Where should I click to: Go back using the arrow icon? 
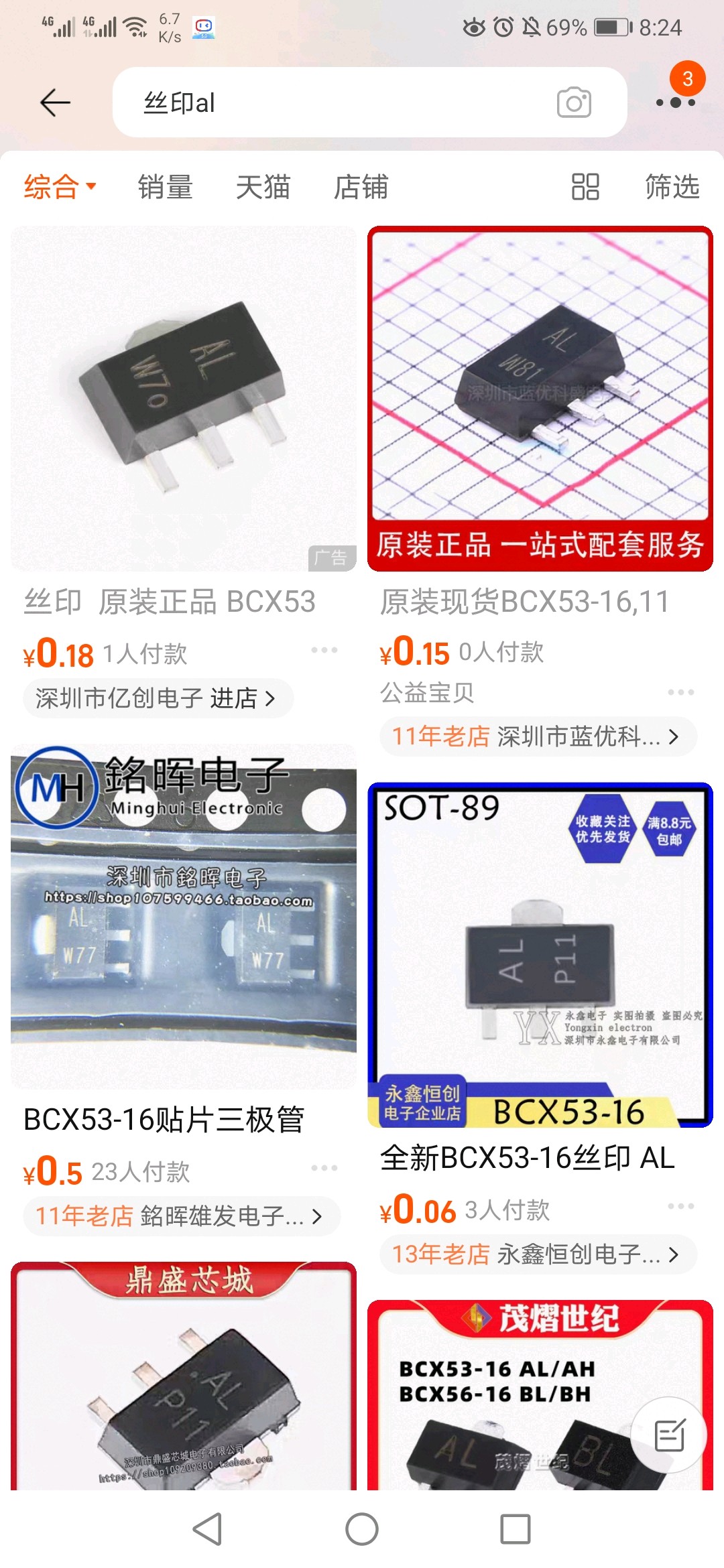click(55, 103)
